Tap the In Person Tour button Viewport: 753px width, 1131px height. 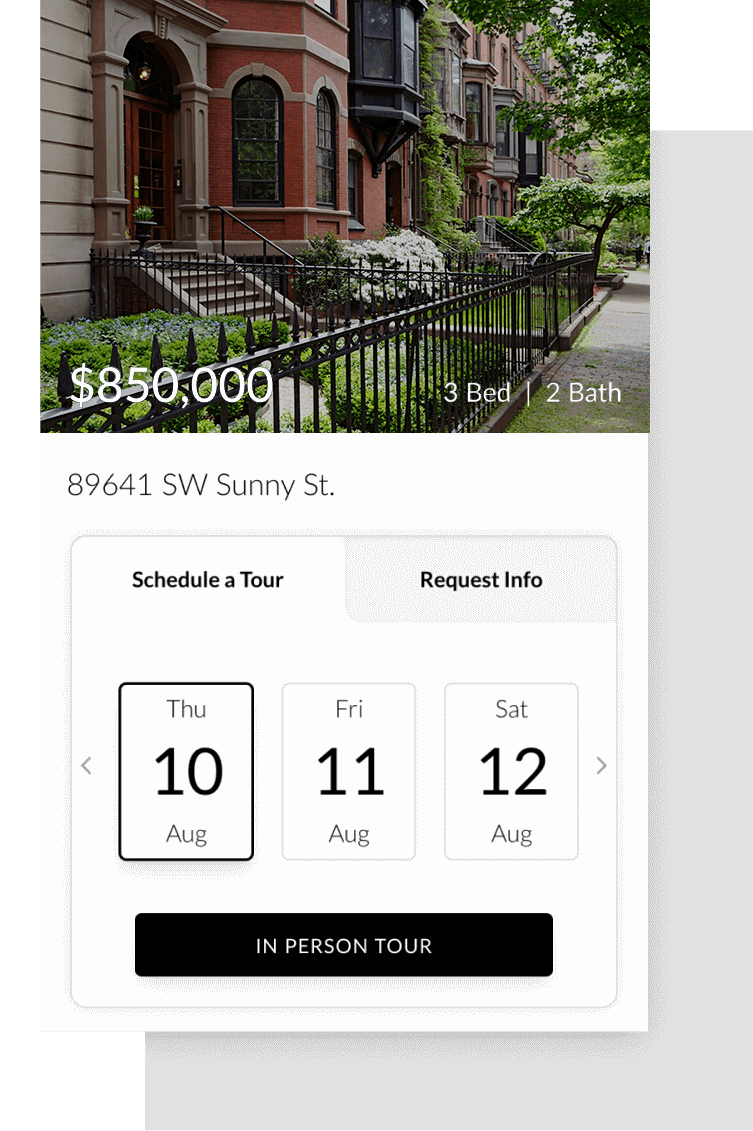point(344,945)
